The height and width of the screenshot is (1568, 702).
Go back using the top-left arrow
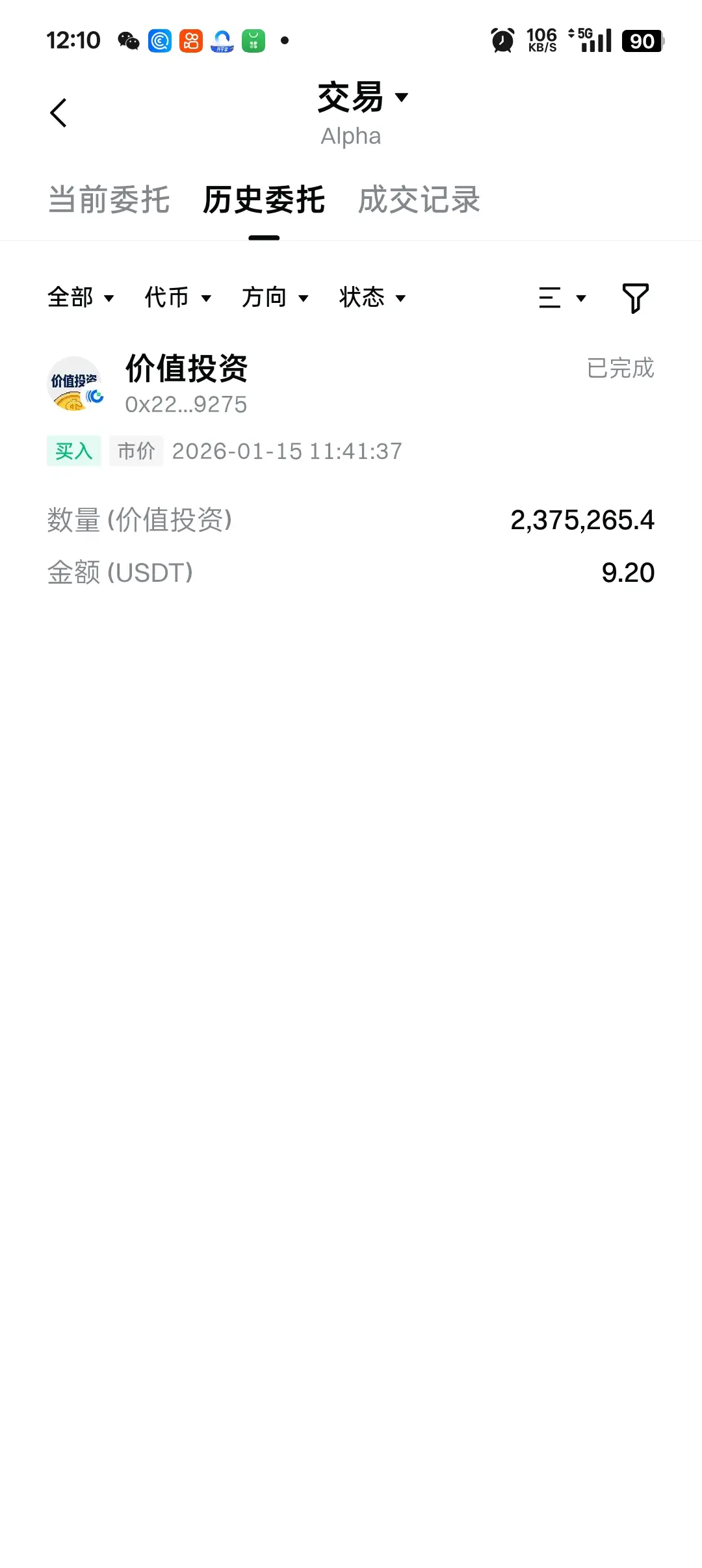click(58, 113)
